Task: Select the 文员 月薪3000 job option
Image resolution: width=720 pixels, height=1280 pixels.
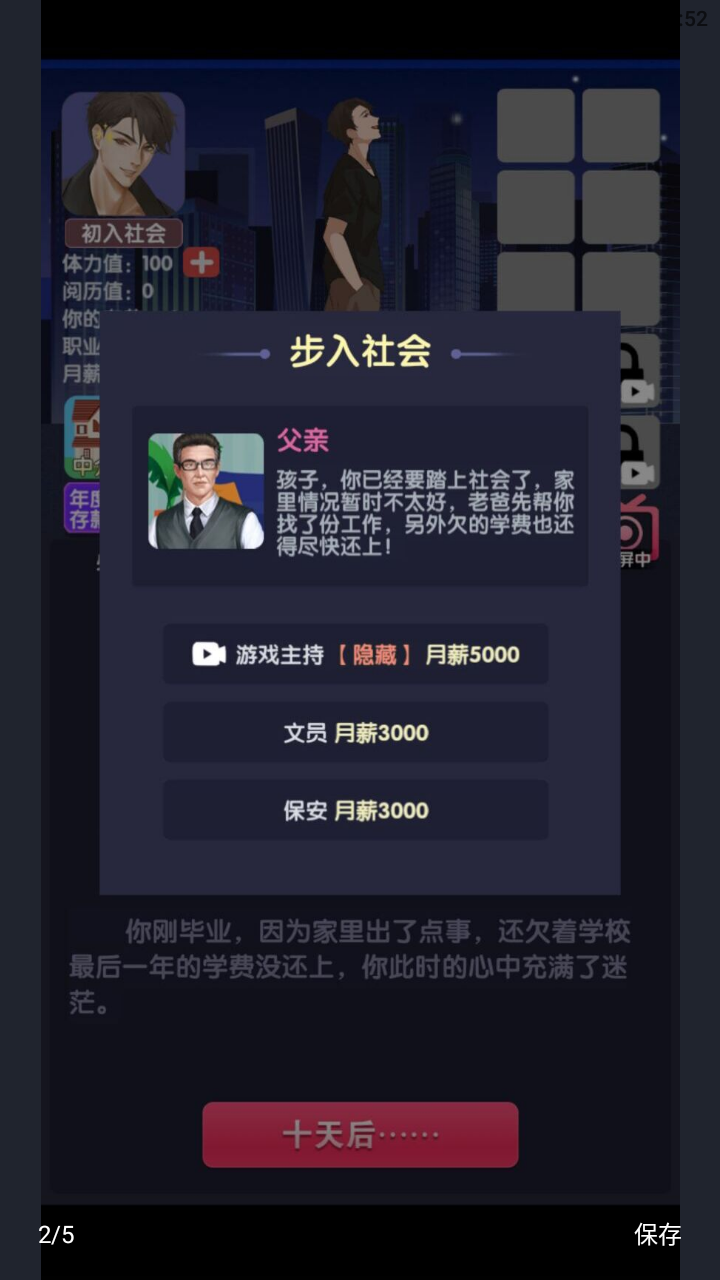Action: [357, 732]
